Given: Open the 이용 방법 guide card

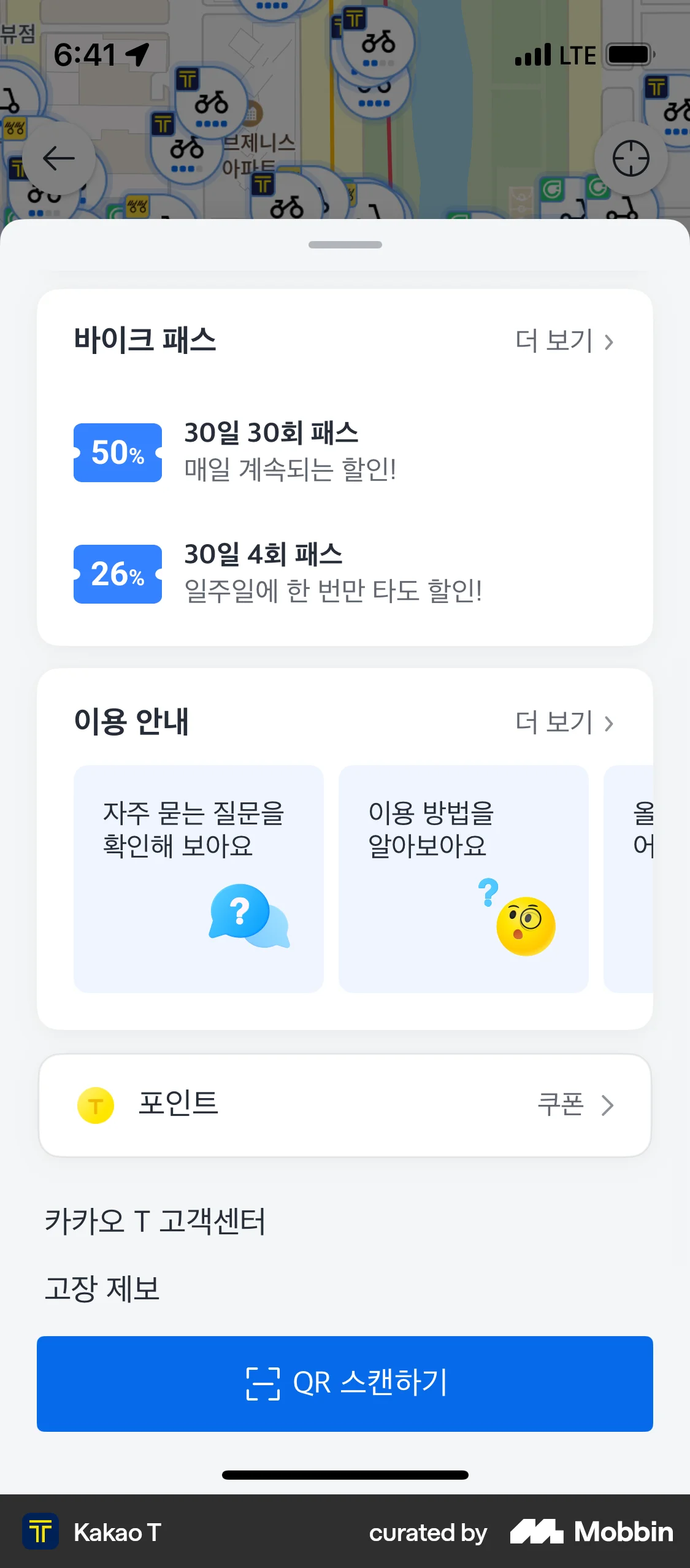Looking at the screenshot, I should [464, 879].
